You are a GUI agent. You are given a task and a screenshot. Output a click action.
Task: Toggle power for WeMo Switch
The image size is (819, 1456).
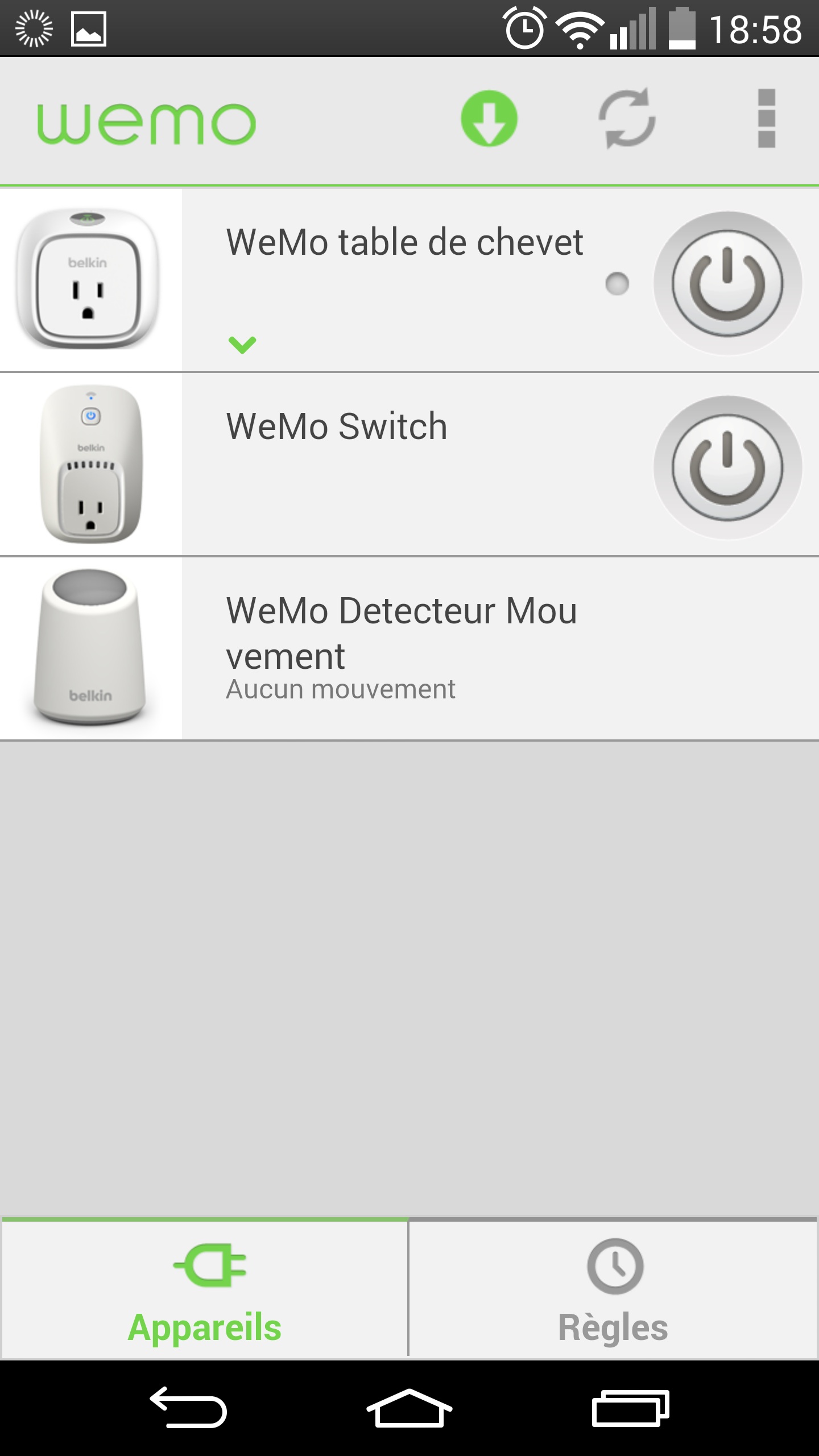[x=727, y=467]
